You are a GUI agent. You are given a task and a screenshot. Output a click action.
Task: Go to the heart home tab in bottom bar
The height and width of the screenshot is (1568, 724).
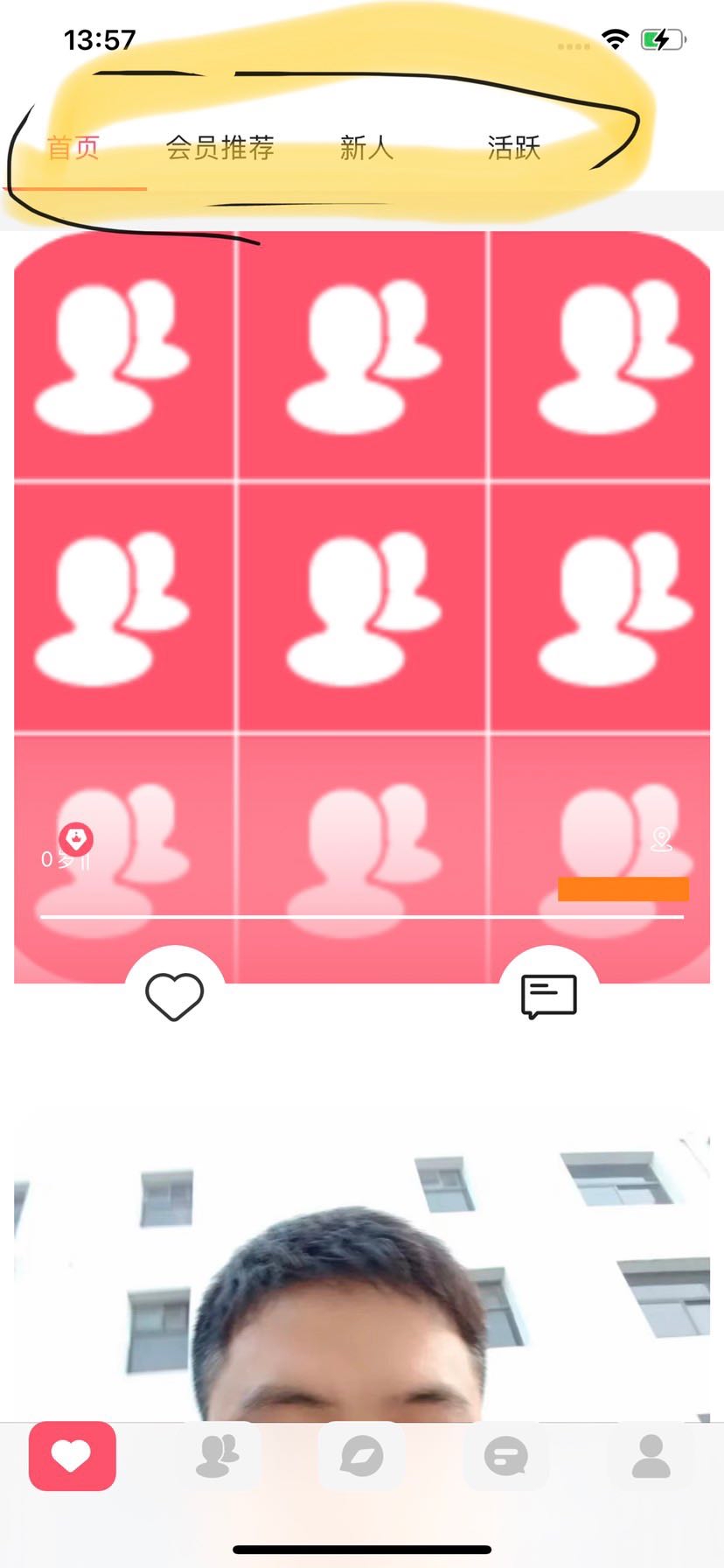[73, 1455]
